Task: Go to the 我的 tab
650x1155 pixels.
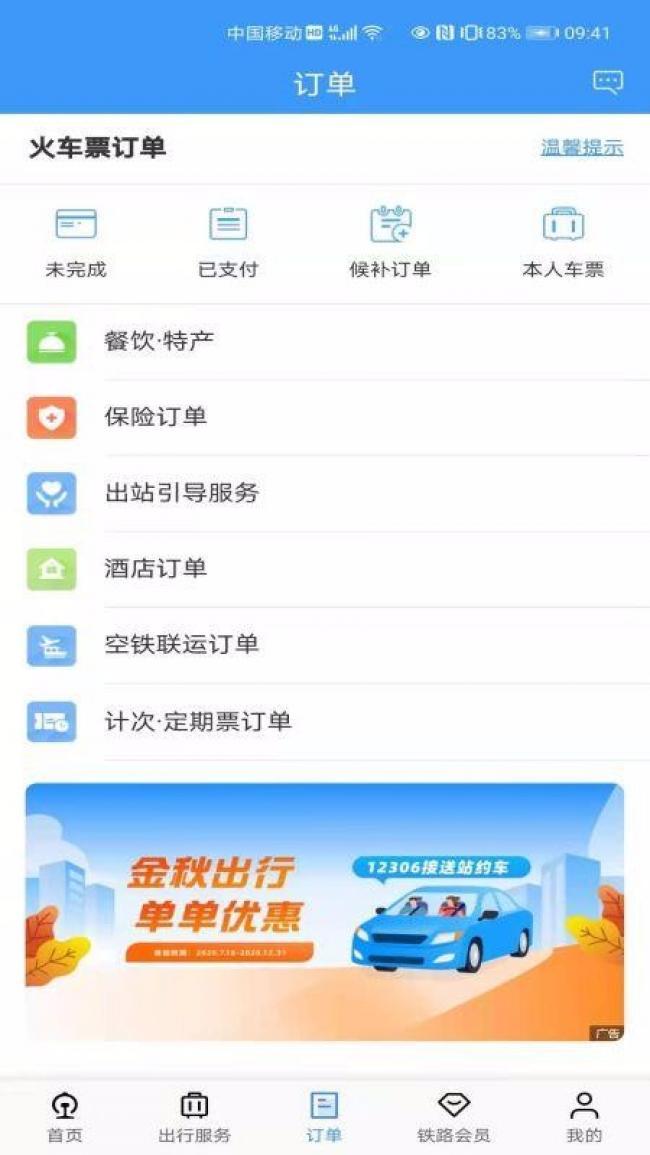Action: 584,1117
